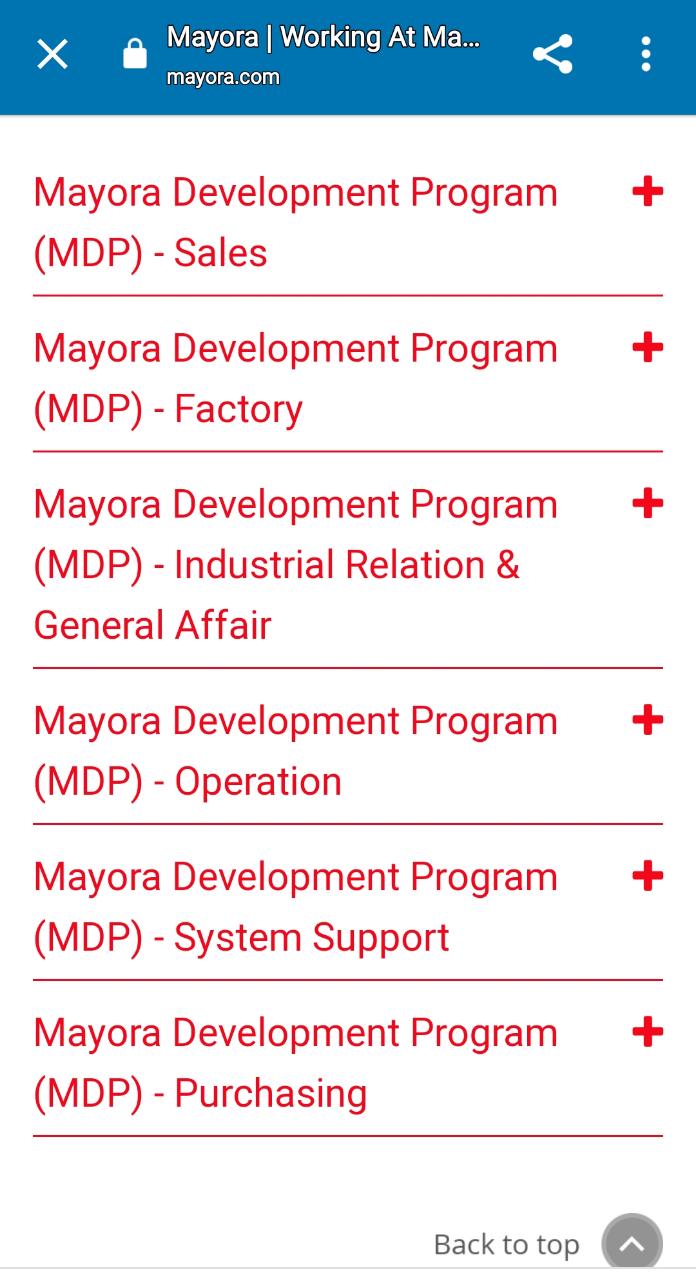View site security lock info
The image size is (696, 1280).
(134, 54)
